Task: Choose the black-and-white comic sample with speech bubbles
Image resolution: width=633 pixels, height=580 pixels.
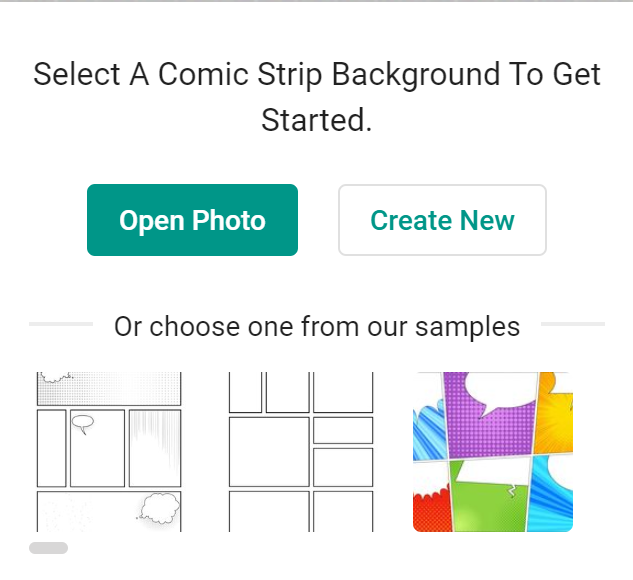Action: pyautogui.click(x=109, y=451)
